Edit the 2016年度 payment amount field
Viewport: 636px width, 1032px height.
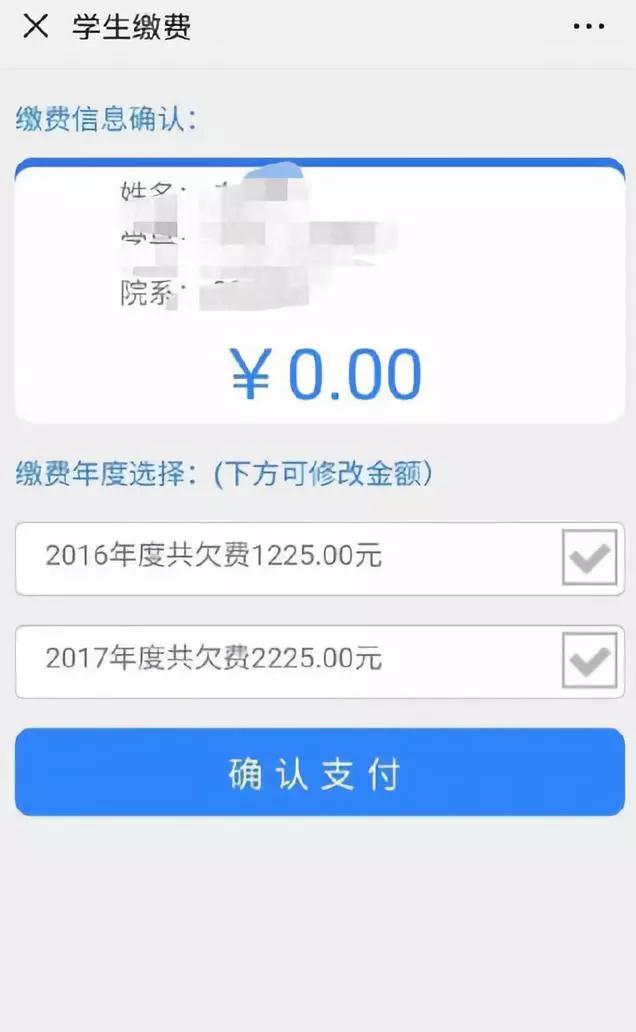coord(280,558)
